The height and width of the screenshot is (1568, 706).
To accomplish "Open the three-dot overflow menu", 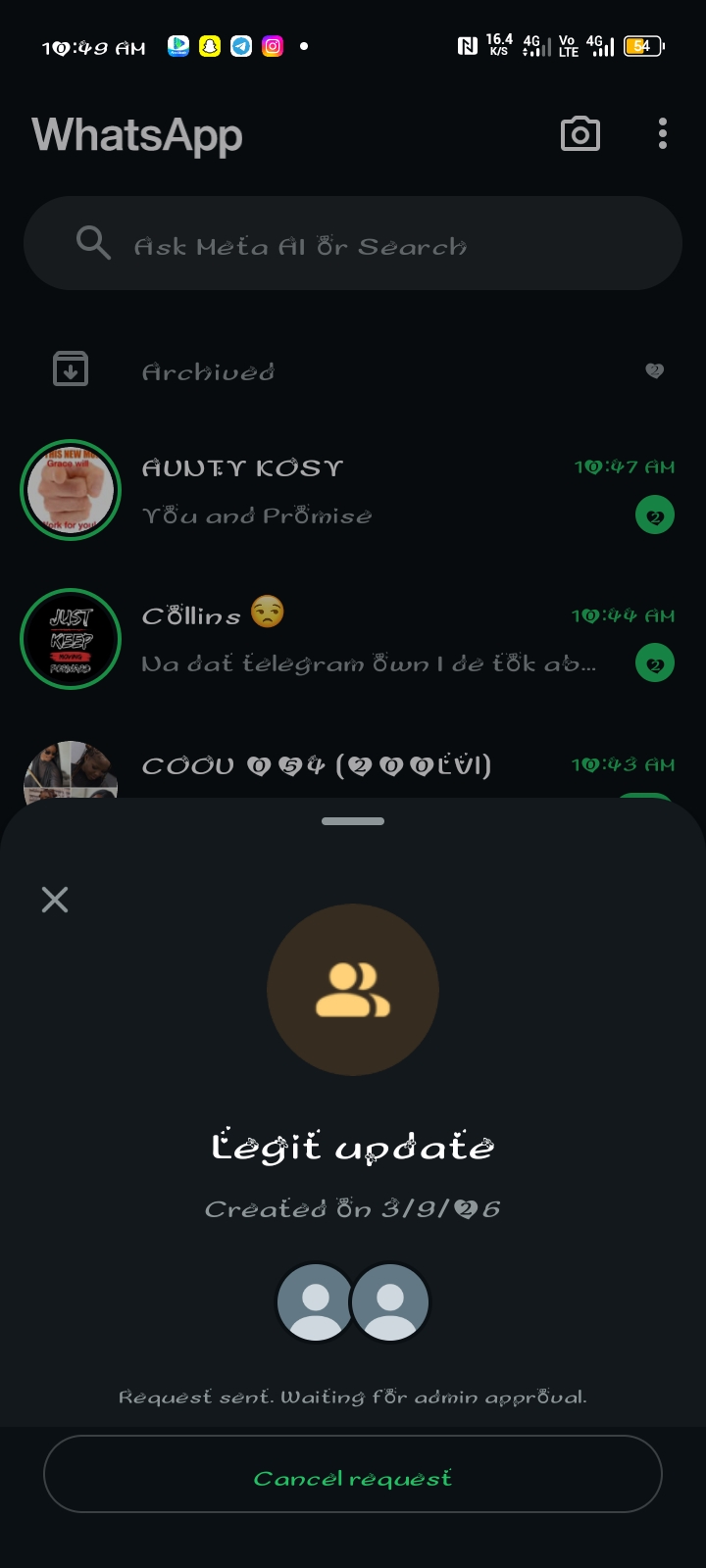I will tap(663, 134).
